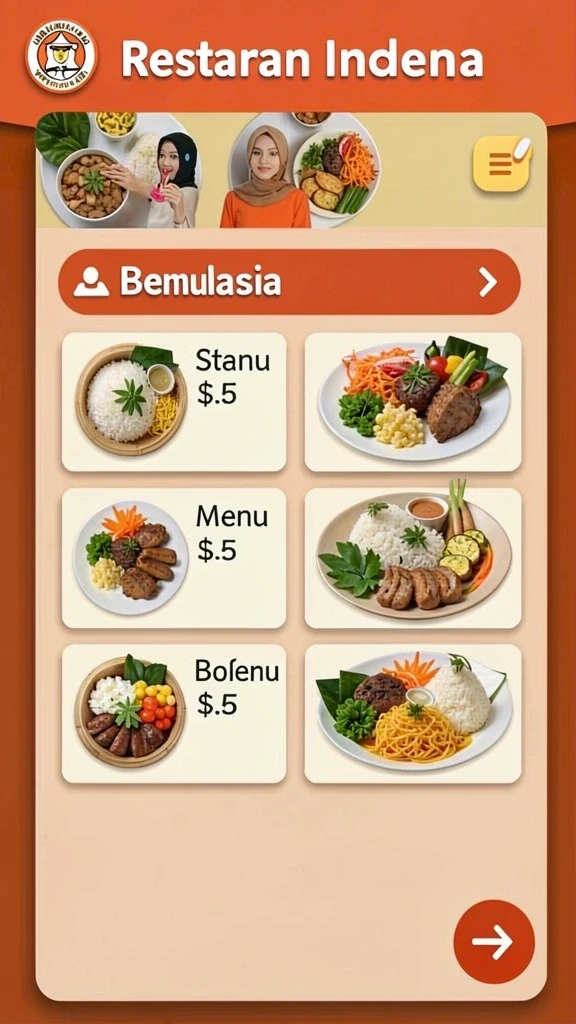View the rice with grilled sausages plate tile
The image size is (576, 1024).
[413, 558]
